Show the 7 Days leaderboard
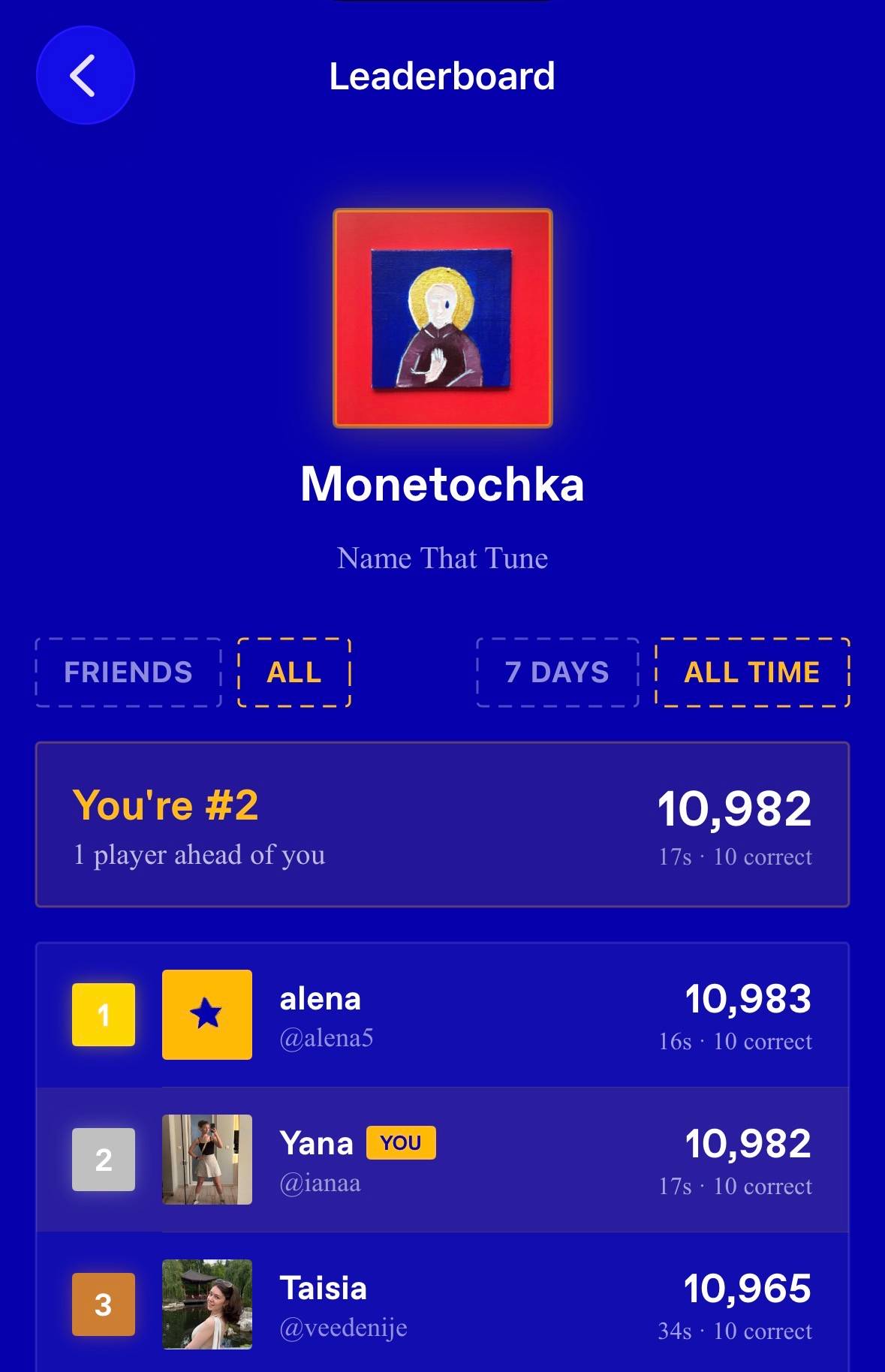885x1372 pixels. click(557, 672)
